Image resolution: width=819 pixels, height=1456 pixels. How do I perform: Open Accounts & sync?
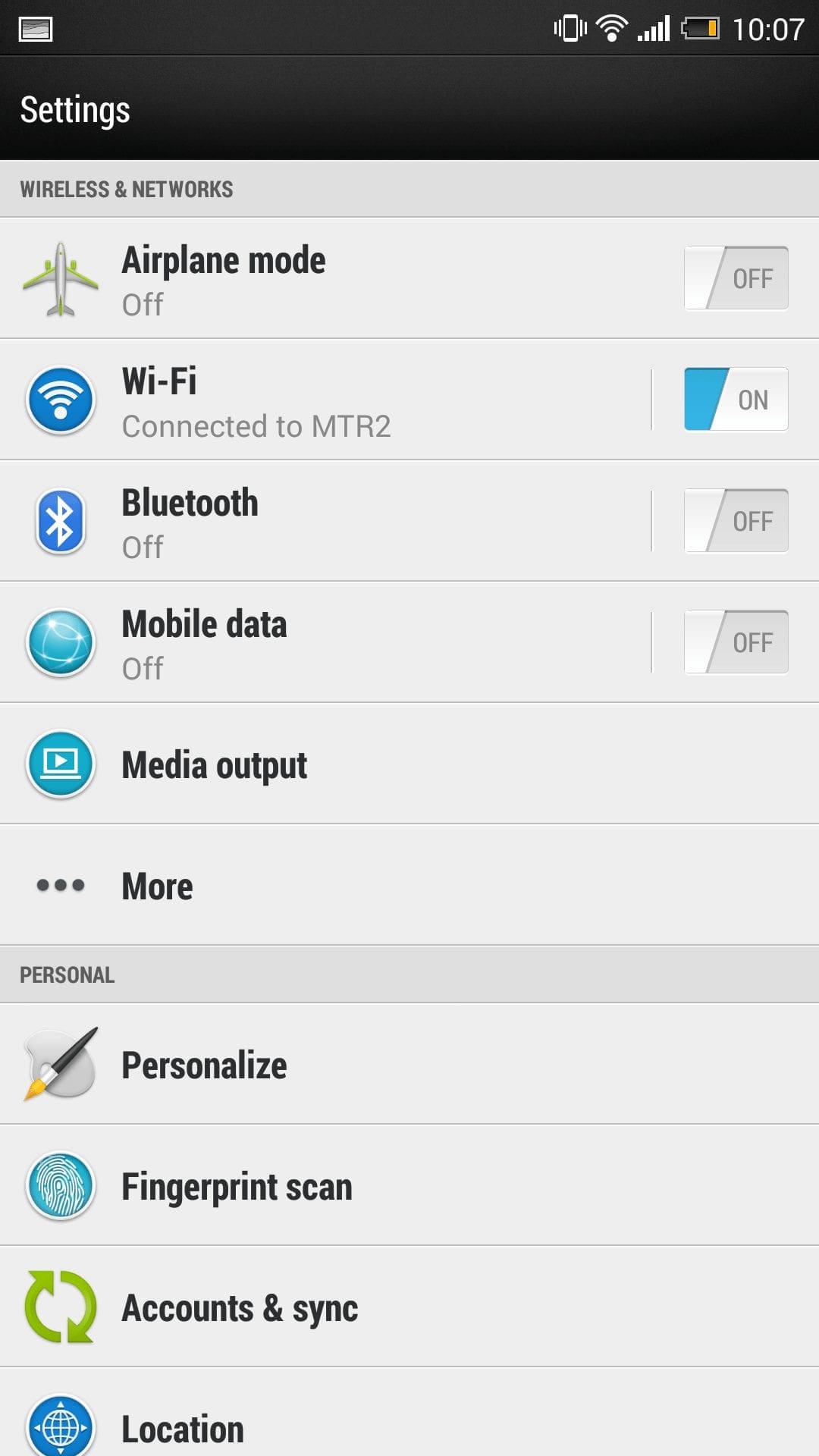tap(409, 1307)
